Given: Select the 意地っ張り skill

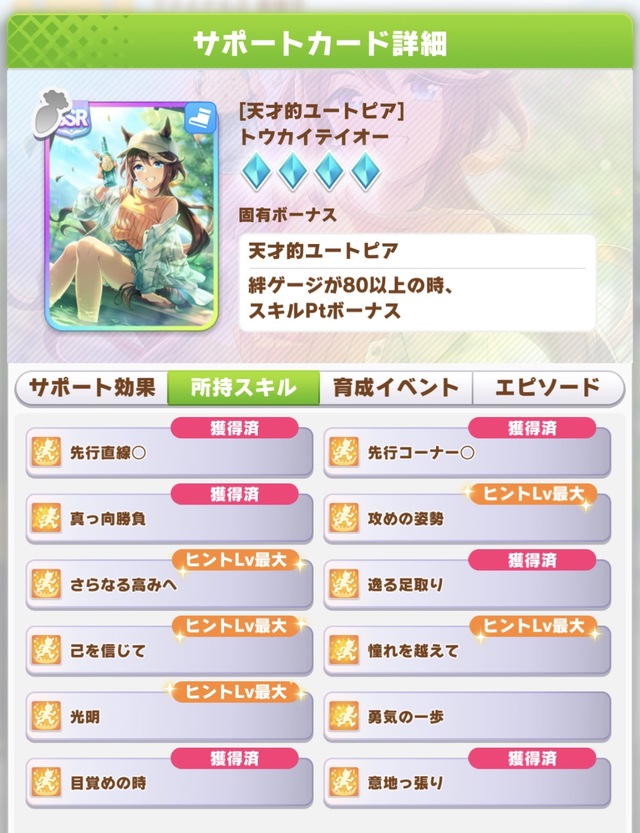Looking at the screenshot, I should pyautogui.click(x=467, y=782).
